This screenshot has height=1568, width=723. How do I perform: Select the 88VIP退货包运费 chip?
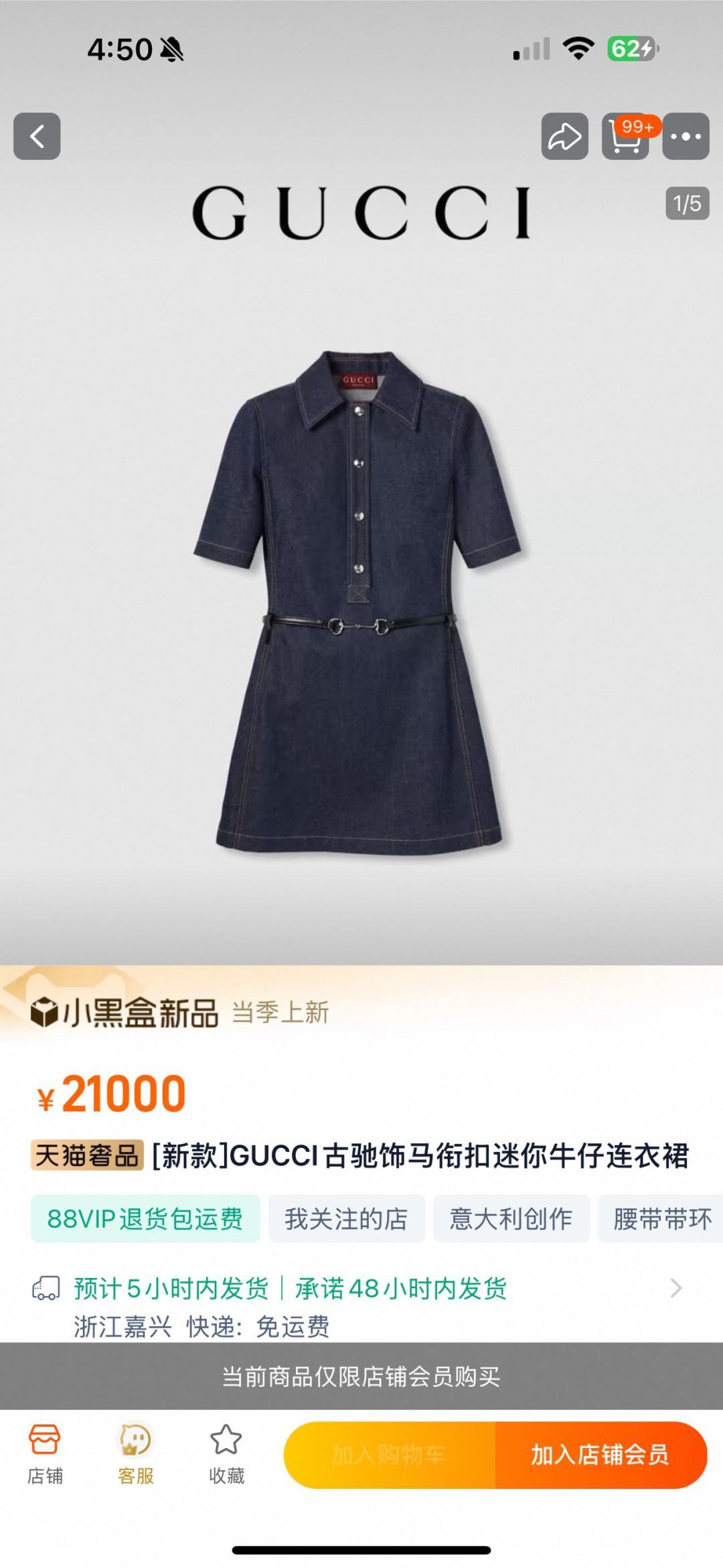point(145,1218)
